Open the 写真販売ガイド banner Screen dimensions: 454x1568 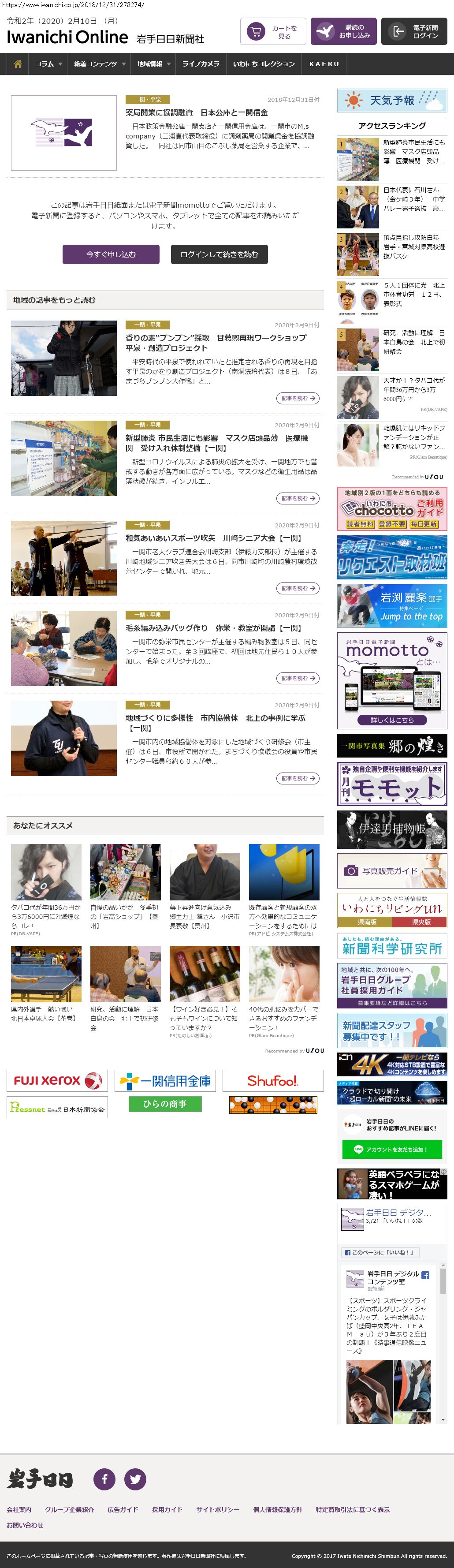click(392, 870)
